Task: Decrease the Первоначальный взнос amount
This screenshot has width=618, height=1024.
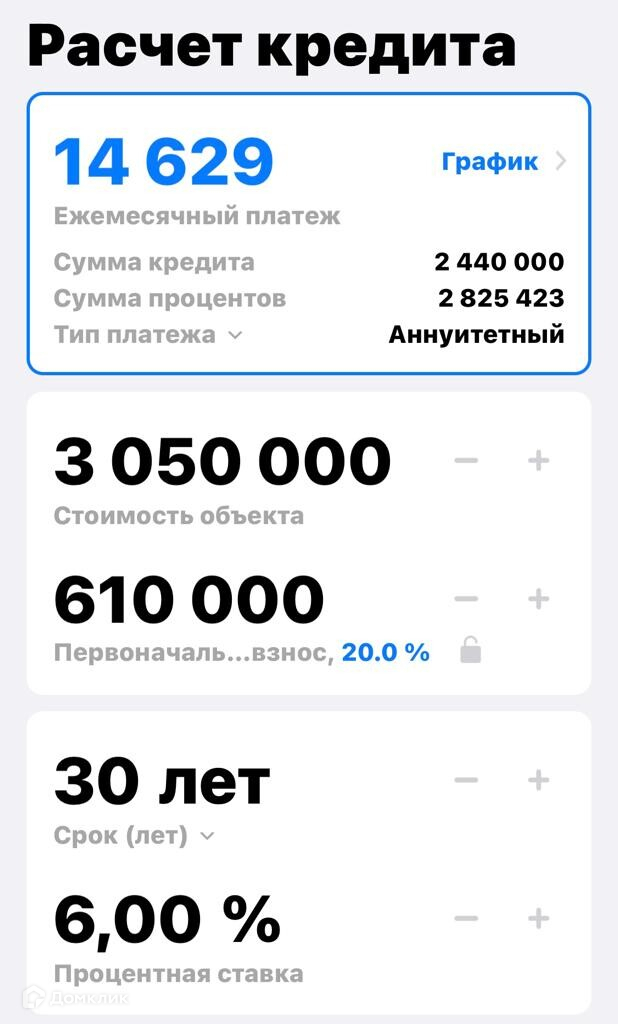Action: (466, 599)
